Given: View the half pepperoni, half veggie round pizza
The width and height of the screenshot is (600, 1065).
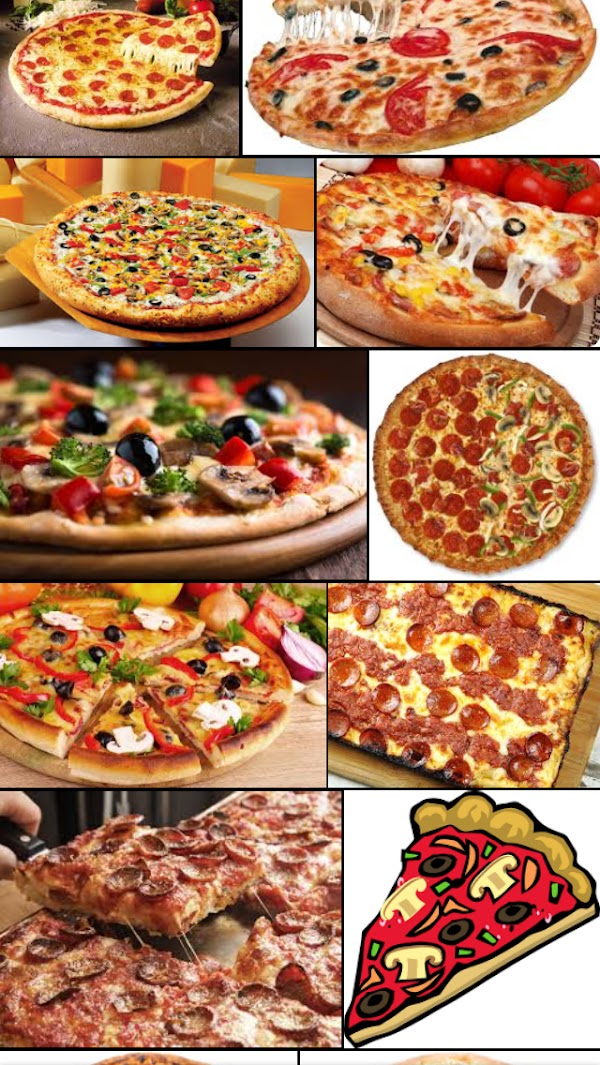Looking at the screenshot, I should point(485,464).
